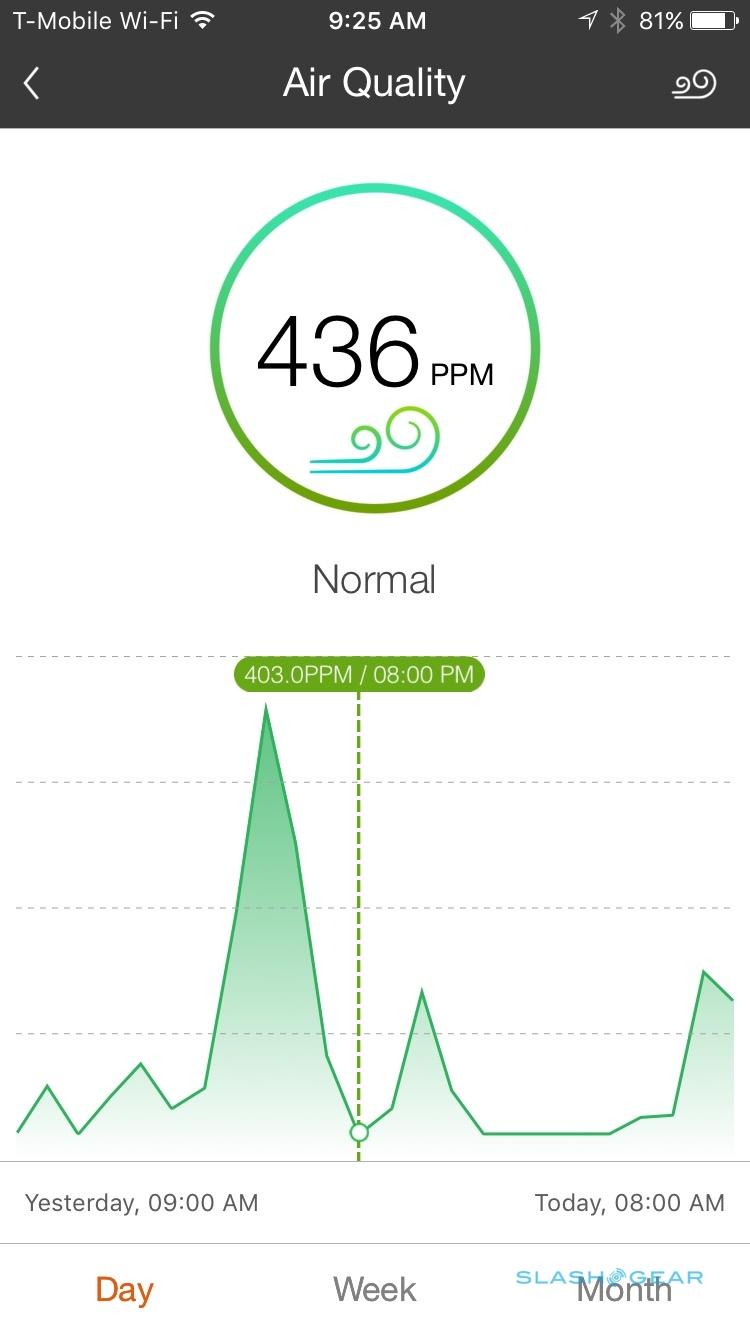
Task: Open the air quality wind icon in header
Action: click(x=693, y=84)
